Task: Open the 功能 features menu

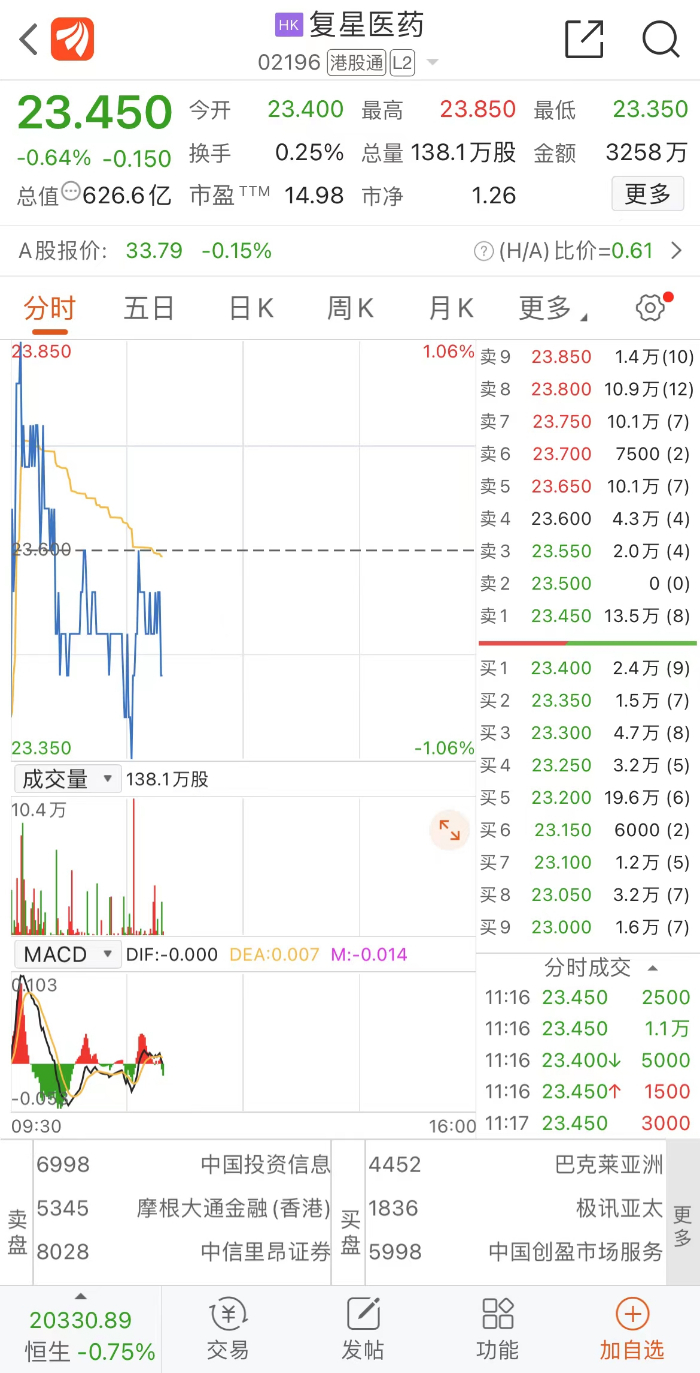Action: tap(497, 1330)
